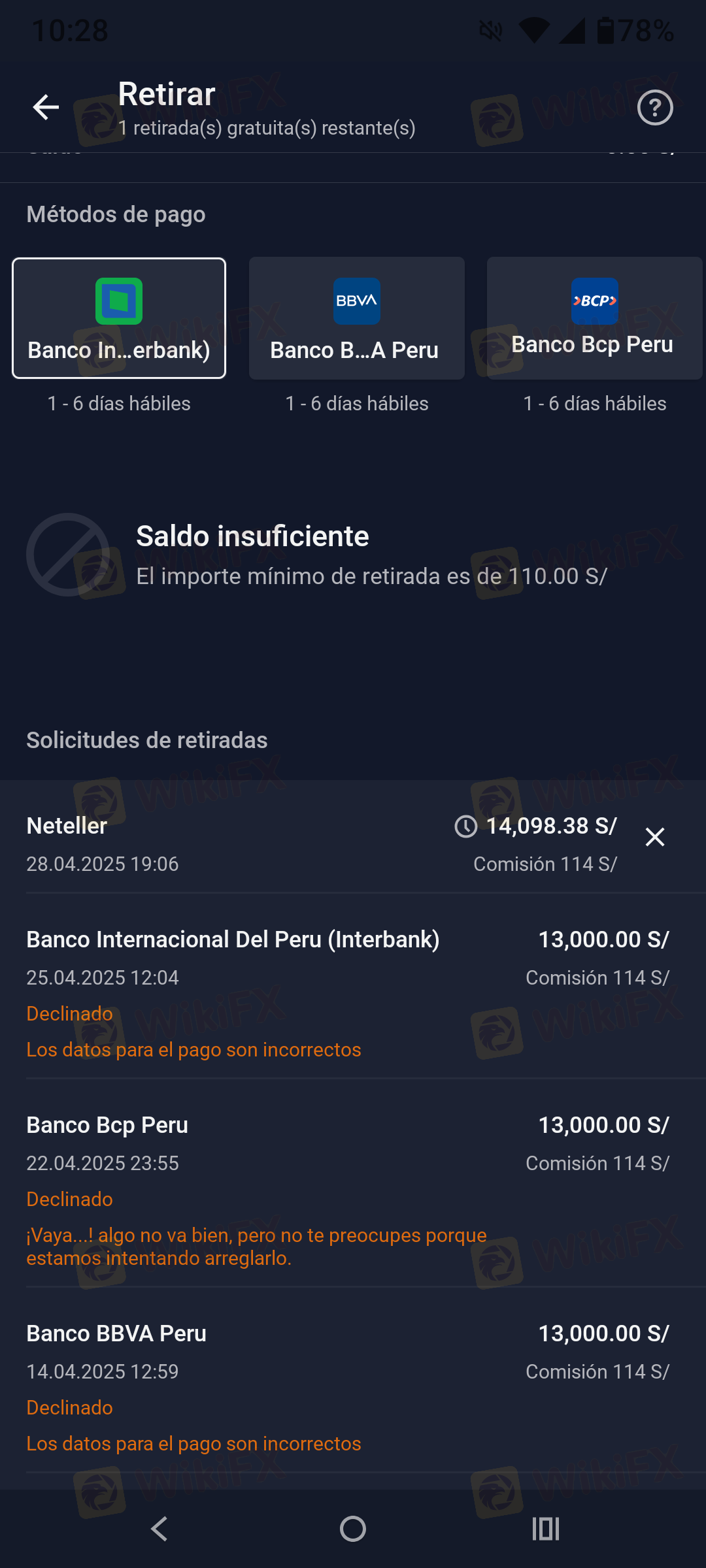Tap the system home button
This screenshot has width=706, height=1568.
pos(353,1529)
